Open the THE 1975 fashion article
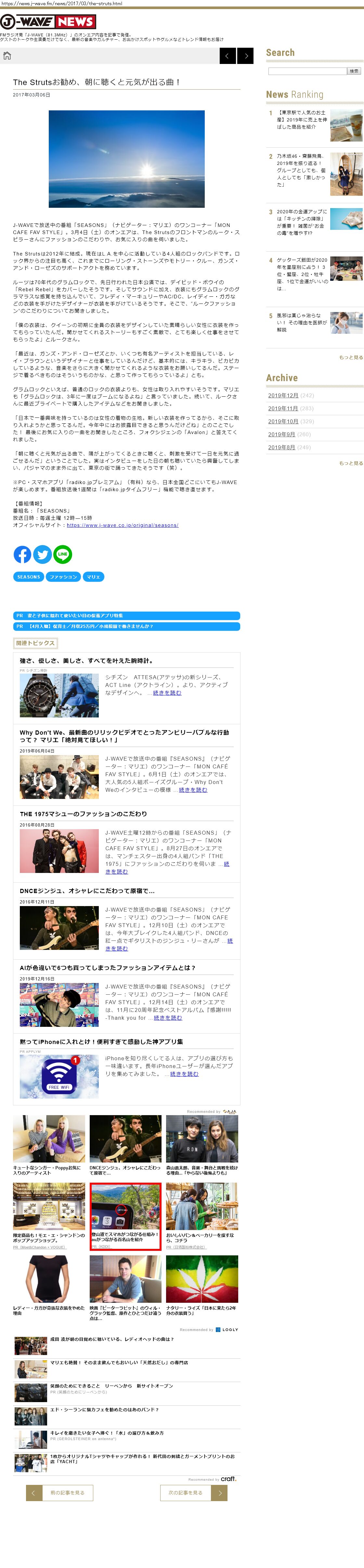 click(83, 814)
